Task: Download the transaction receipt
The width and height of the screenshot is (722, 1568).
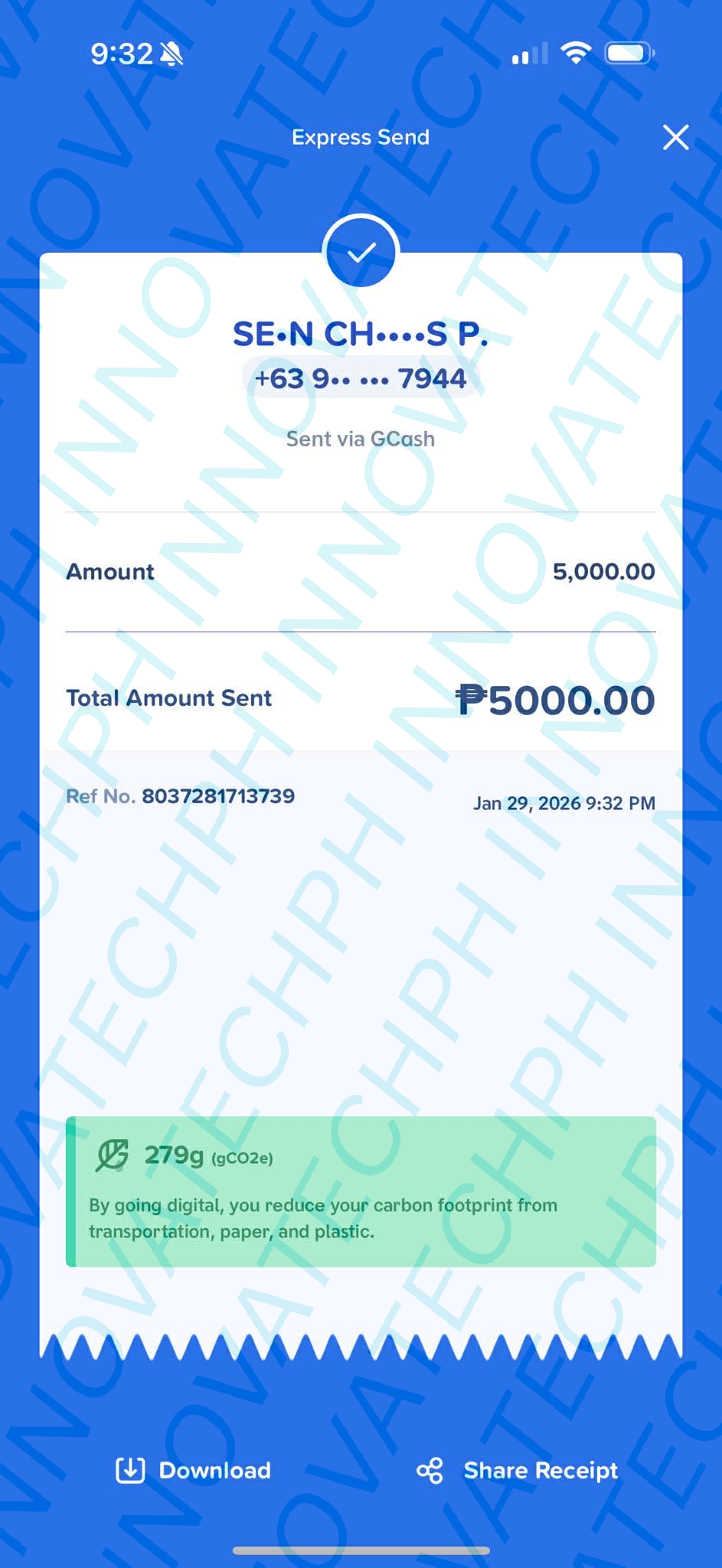Action: (x=193, y=1470)
